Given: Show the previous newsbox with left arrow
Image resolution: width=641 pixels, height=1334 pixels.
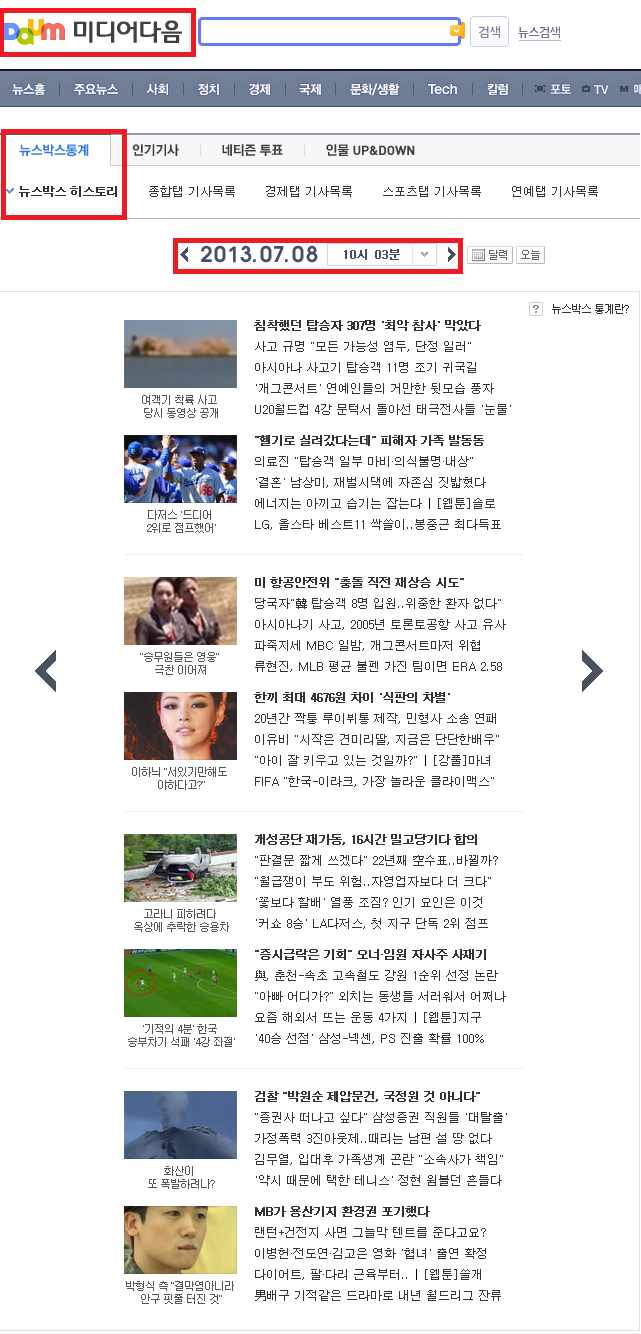Looking at the screenshot, I should 46,671.
